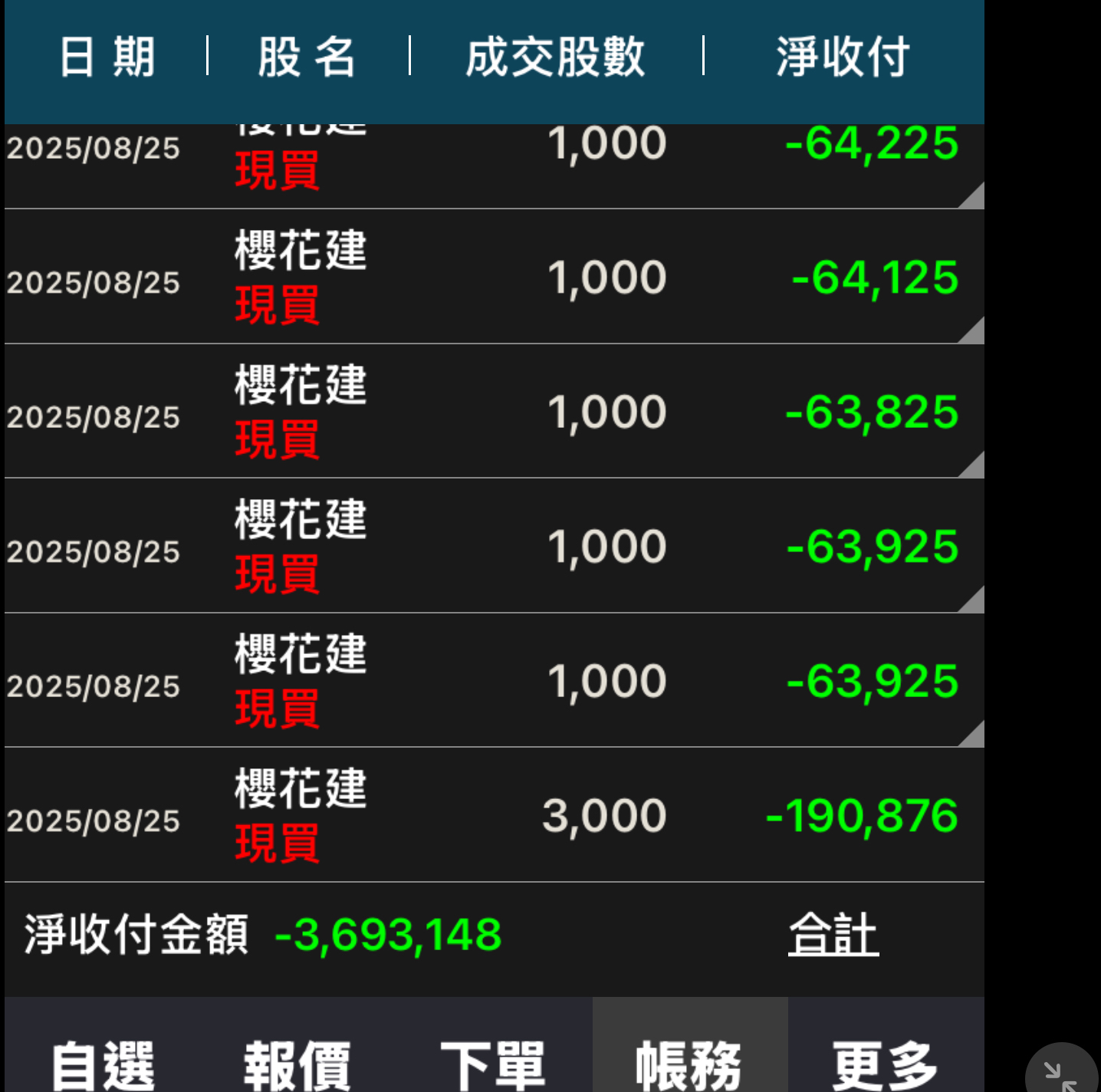Select the 帳務 account tab
Screen dimensions: 1101x1092
[689, 1062]
